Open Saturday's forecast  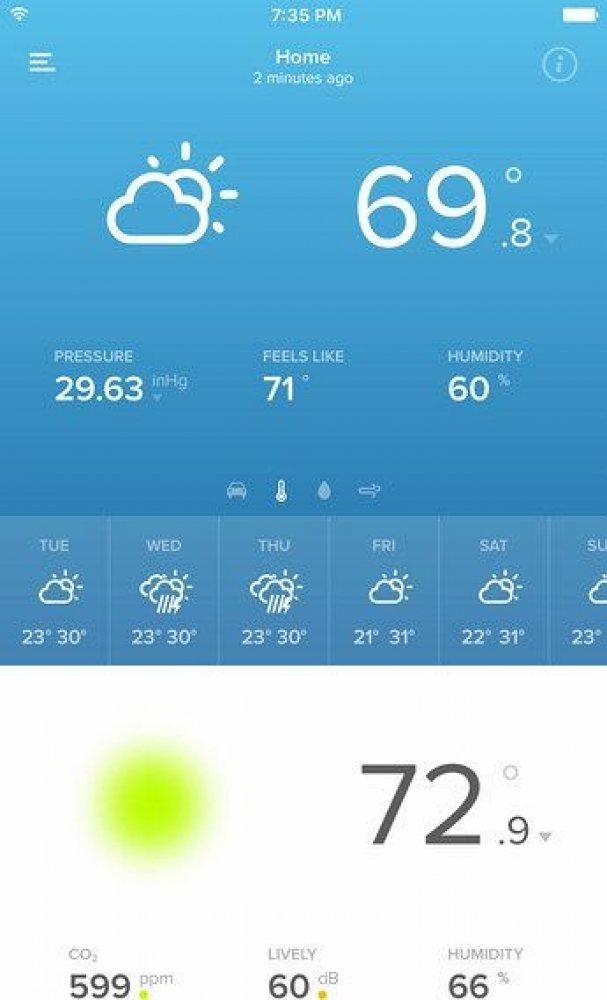coord(494,590)
